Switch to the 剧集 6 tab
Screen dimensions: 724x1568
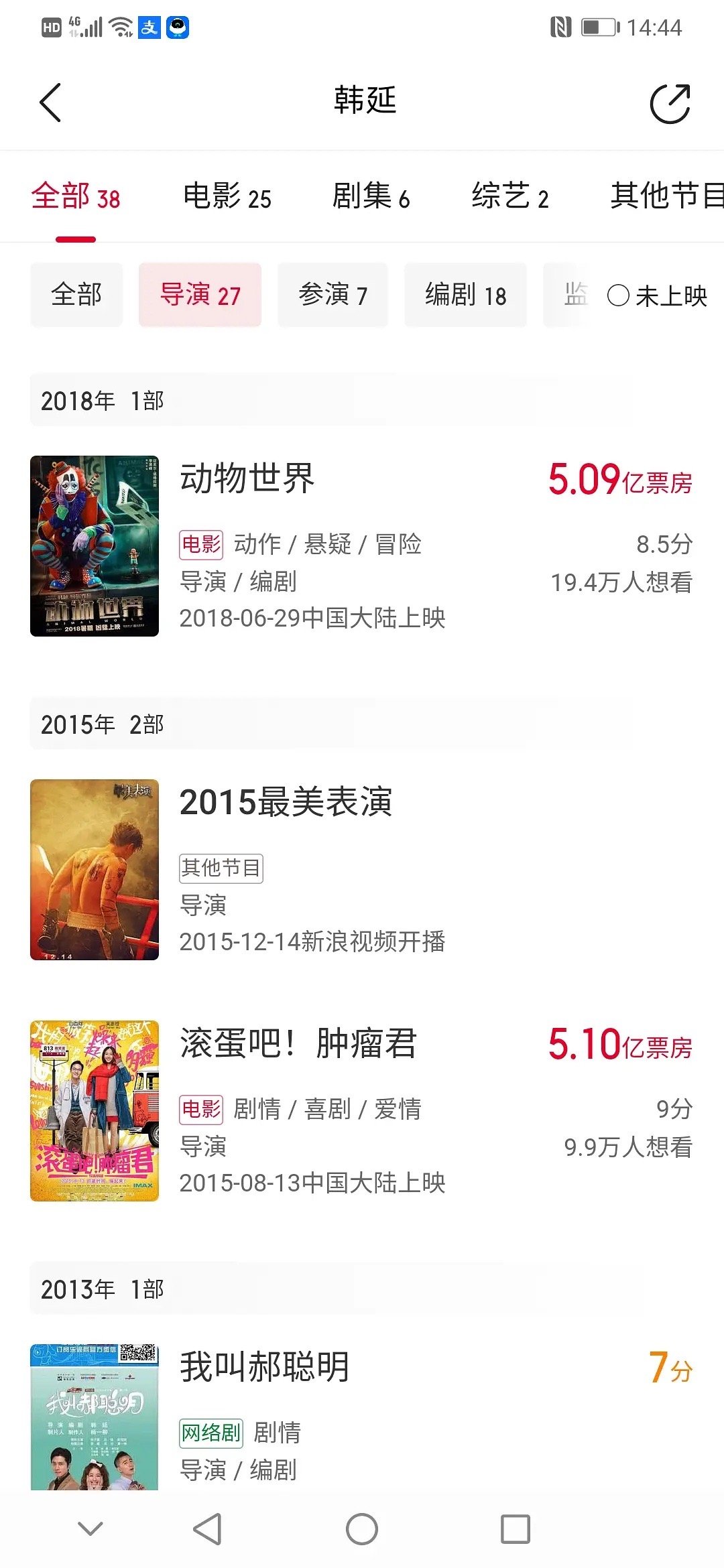tap(371, 198)
